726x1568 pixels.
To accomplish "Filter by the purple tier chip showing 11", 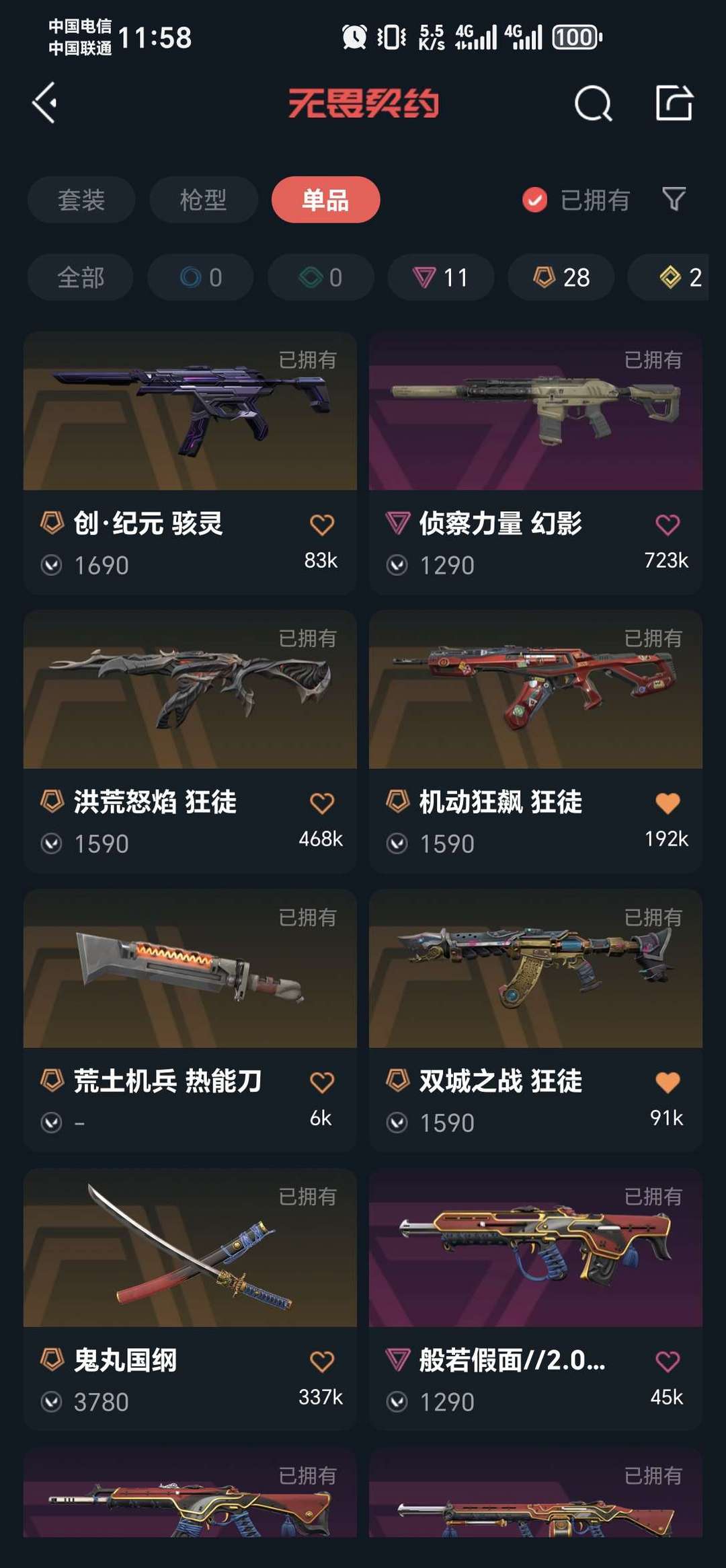I will coord(441,277).
